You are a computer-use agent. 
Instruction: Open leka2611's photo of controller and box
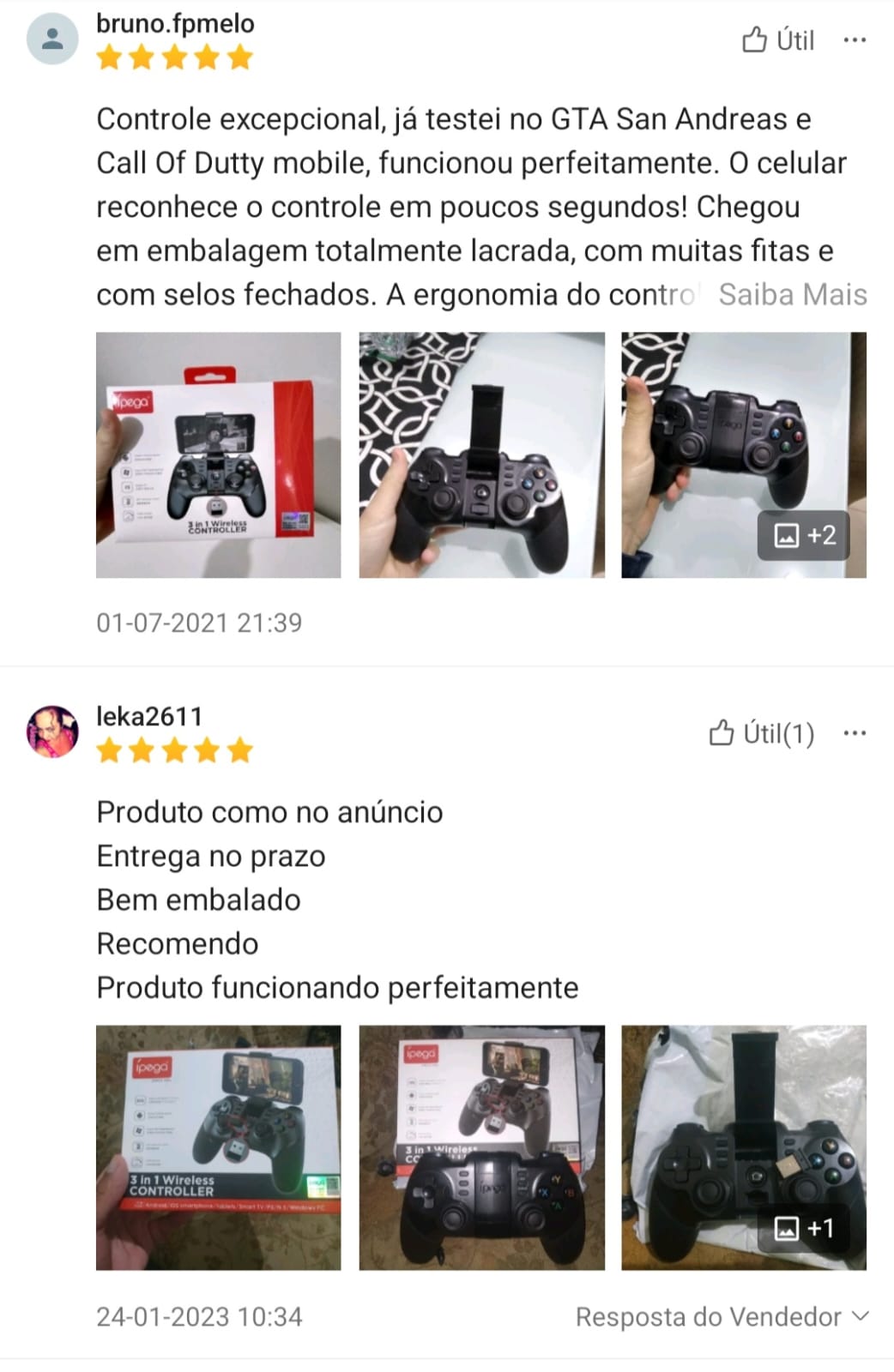click(481, 1147)
